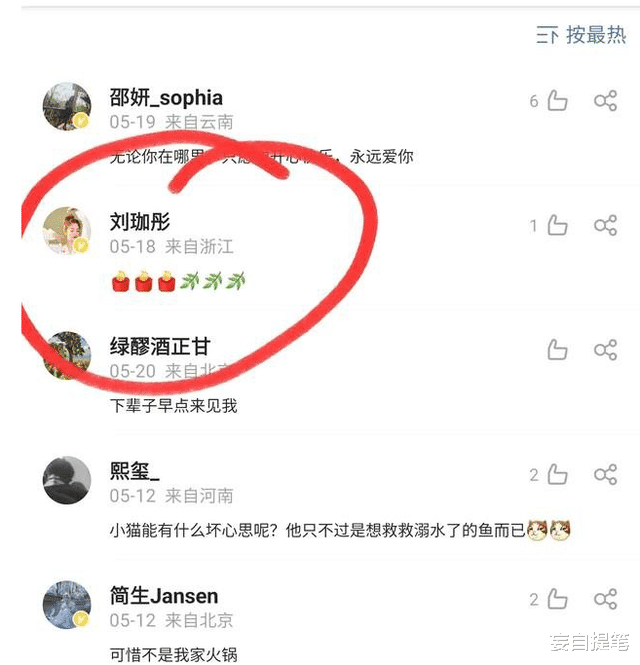This screenshot has height=665, width=640.
Task: Like the comment by 绿醪酒正甘
Action: pos(557,350)
